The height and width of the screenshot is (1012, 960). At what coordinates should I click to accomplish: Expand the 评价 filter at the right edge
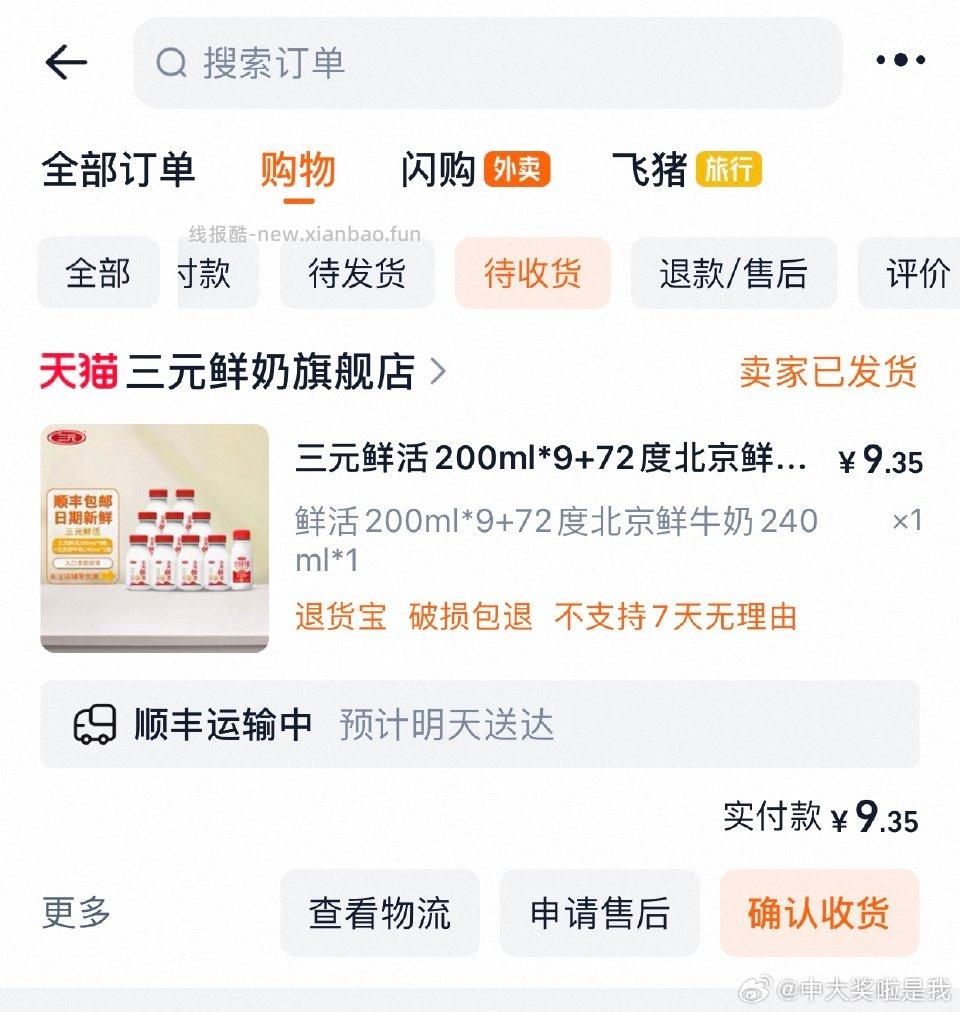point(921,274)
